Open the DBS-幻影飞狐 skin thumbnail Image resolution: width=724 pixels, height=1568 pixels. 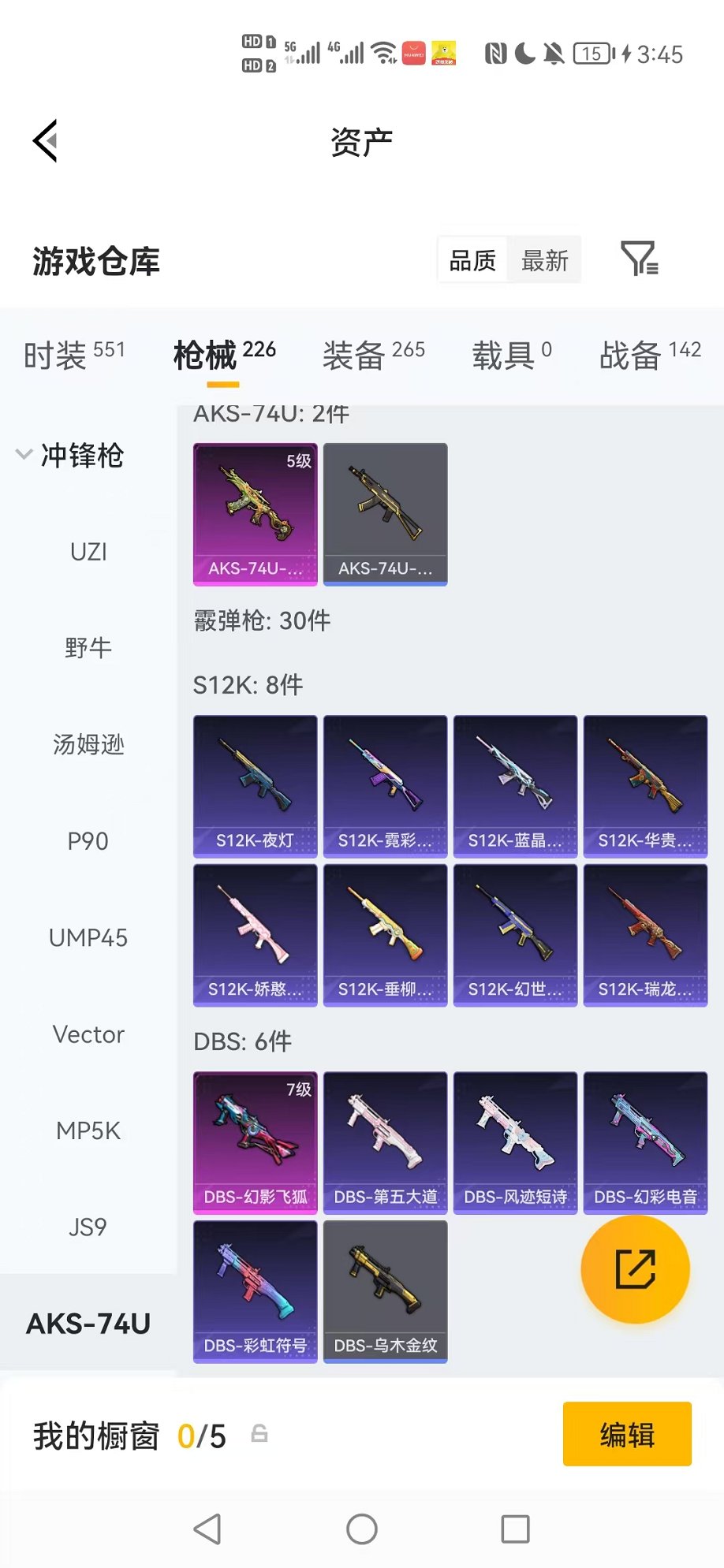tap(254, 1142)
